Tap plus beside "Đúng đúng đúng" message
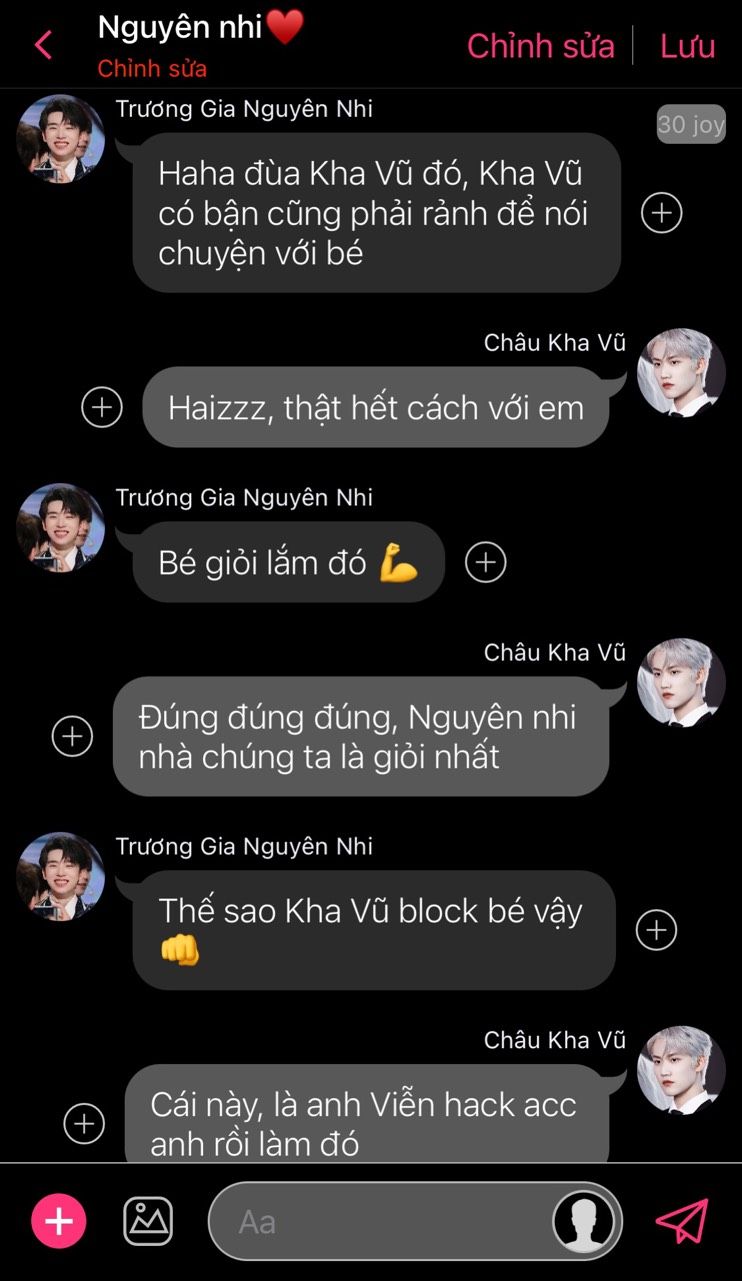Image resolution: width=742 pixels, height=1281 pixels. point(72,737)
